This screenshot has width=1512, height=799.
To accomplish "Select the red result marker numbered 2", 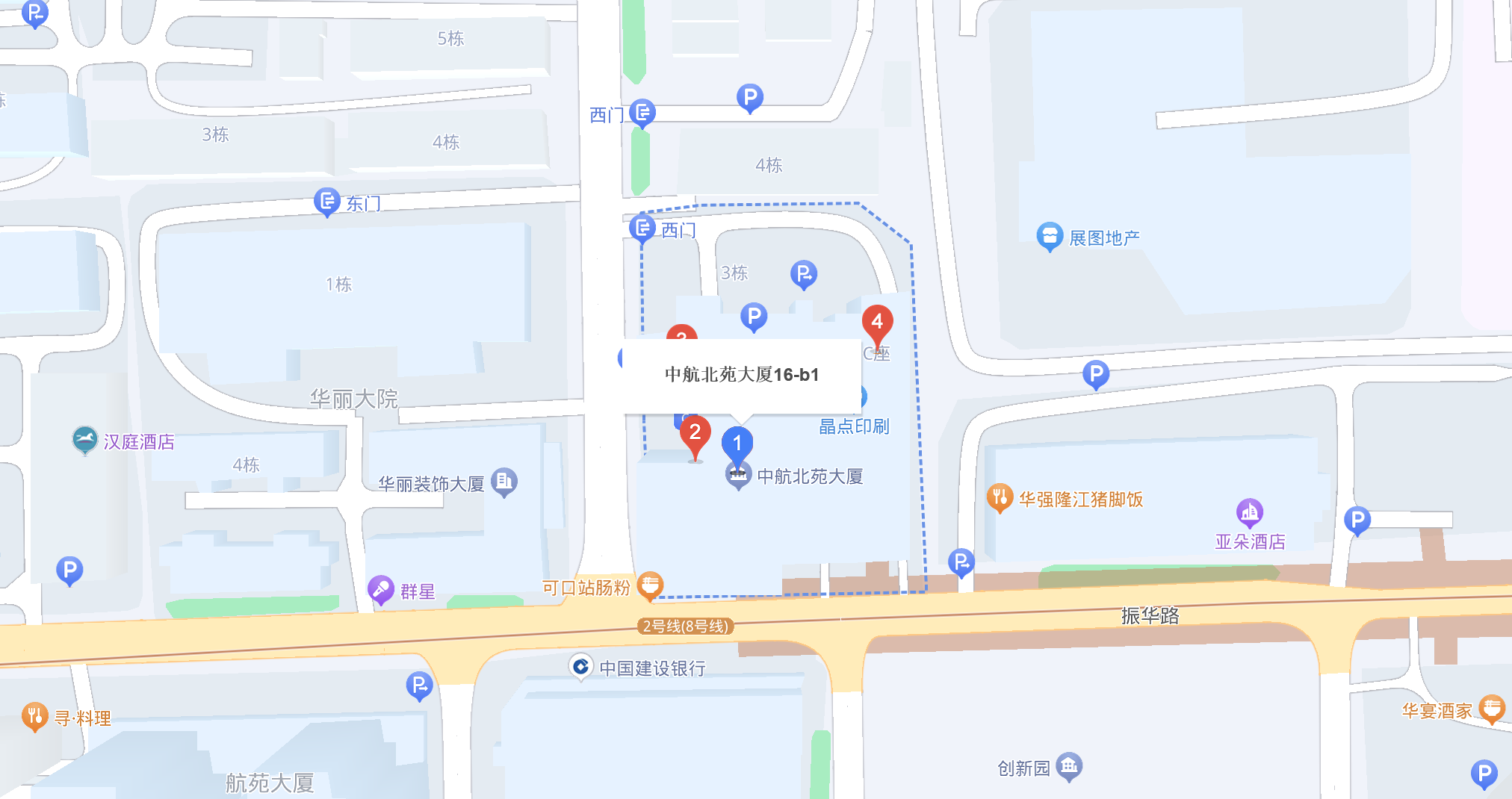I will point(695,433).
